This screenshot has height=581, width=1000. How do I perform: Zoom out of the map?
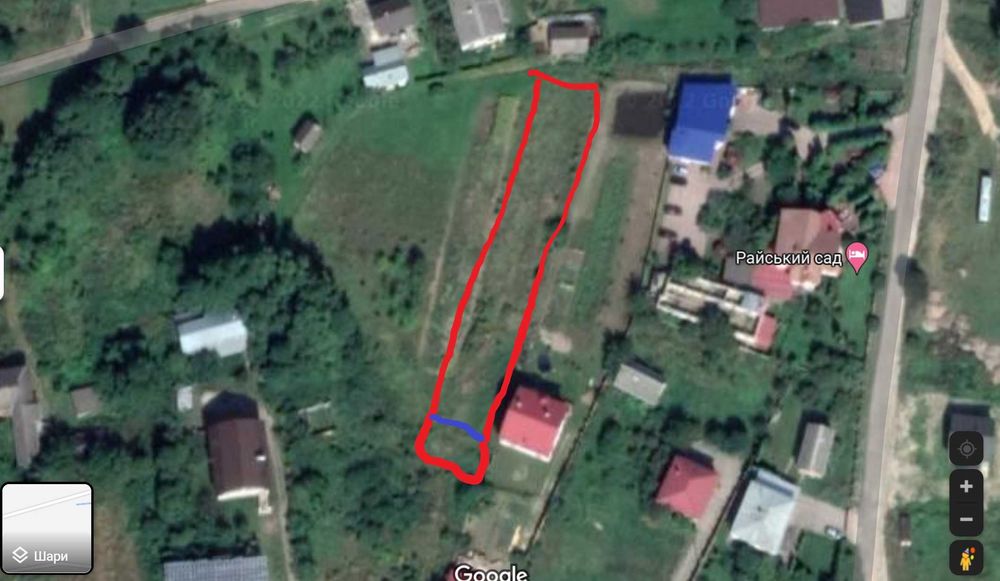click(966, 519)
